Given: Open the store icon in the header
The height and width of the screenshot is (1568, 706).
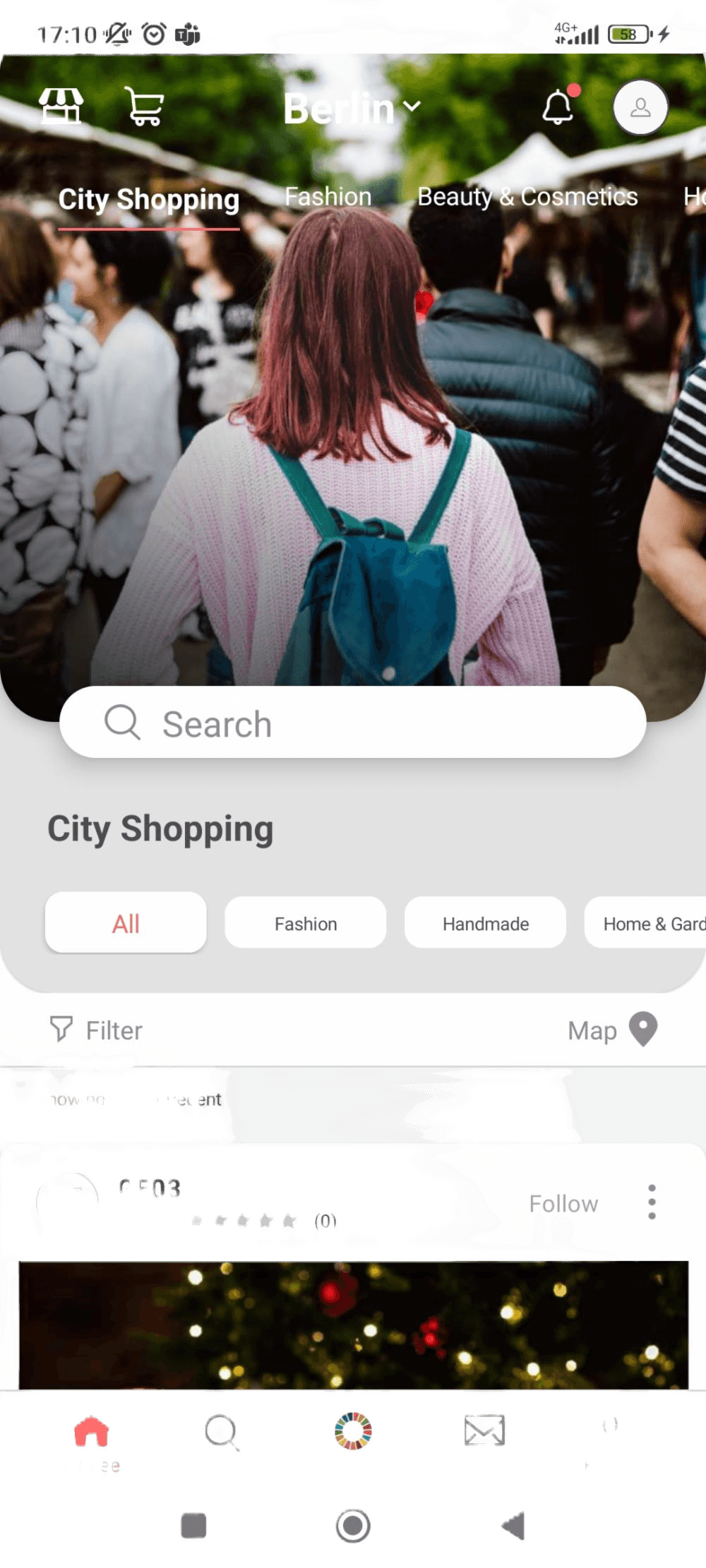Looking at the screenshot, I should [x=61, y=107].
